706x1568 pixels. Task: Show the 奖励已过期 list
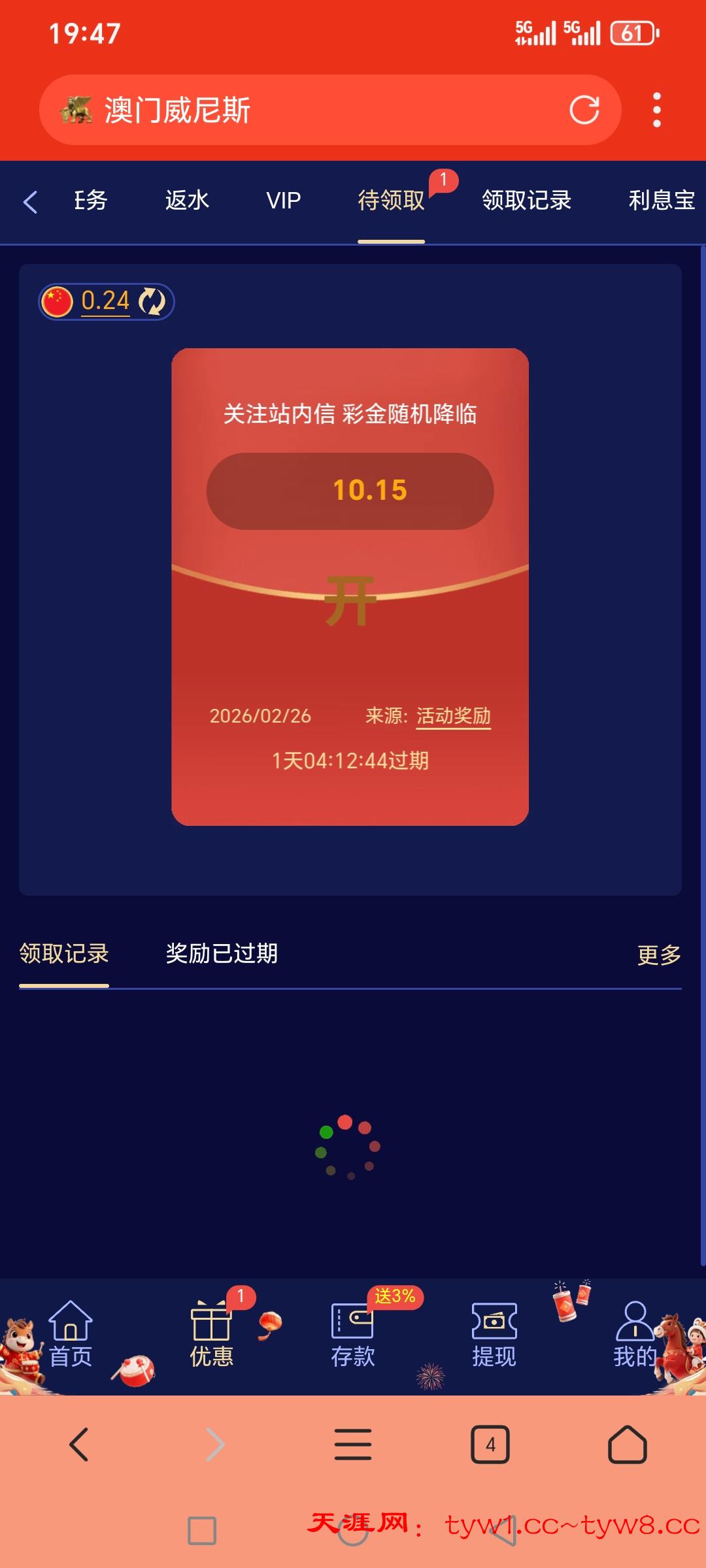222,954
